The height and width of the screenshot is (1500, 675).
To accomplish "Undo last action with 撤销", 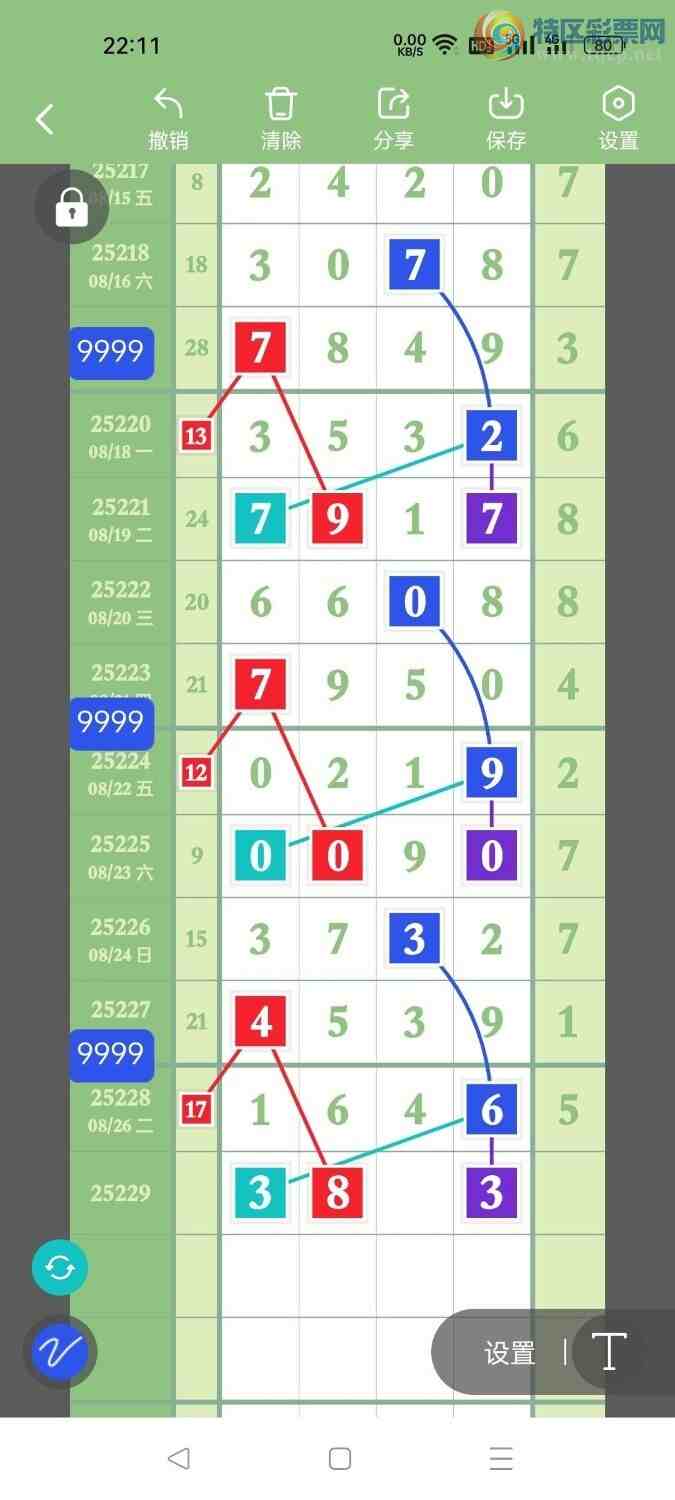I will (168, 119).
